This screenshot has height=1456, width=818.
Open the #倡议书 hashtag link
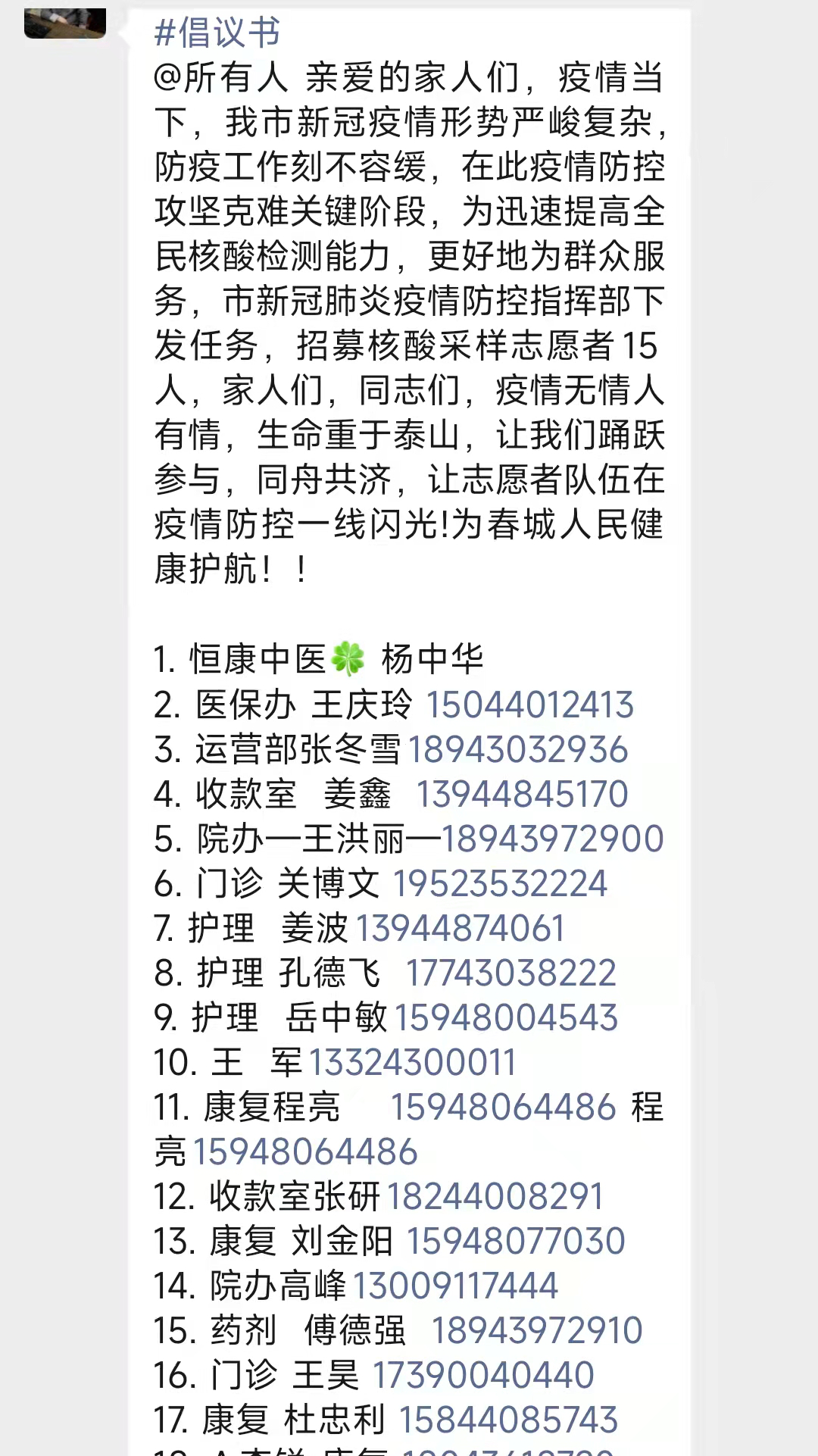[217, 33]
